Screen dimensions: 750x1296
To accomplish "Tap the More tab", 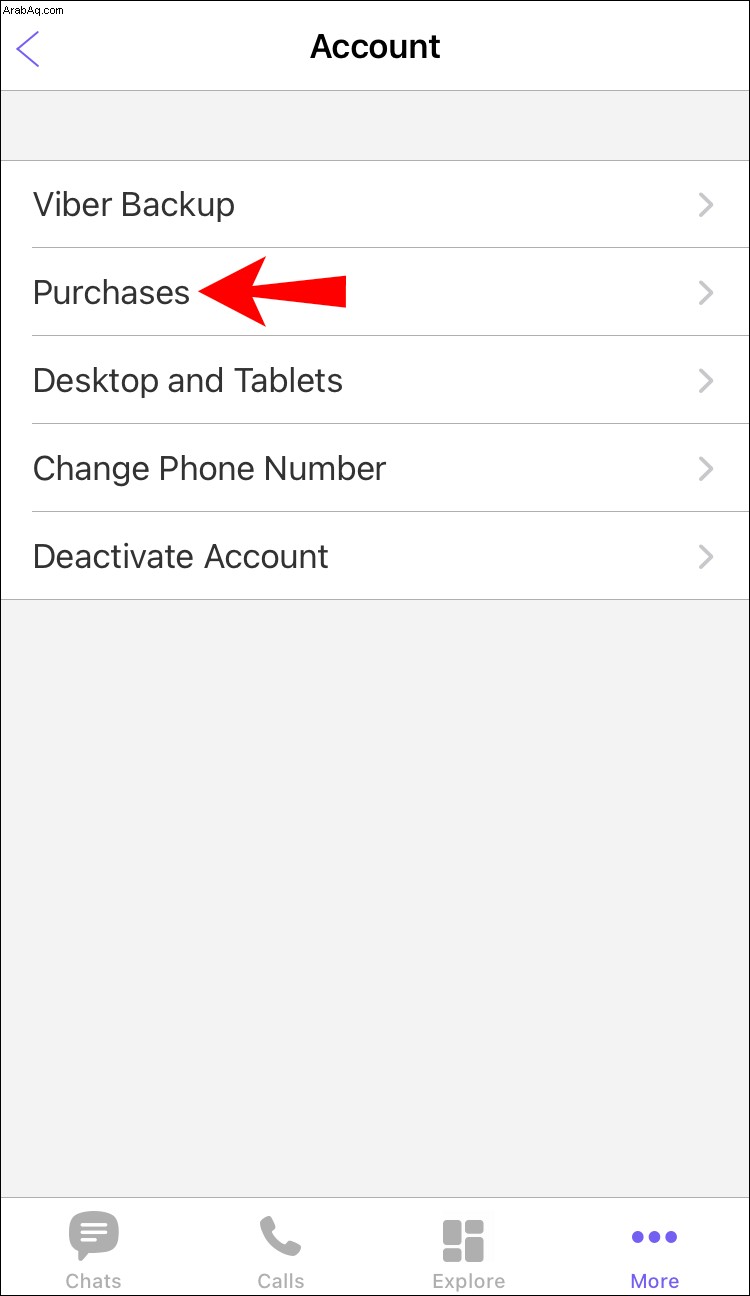I will [x=655, y=1250].
